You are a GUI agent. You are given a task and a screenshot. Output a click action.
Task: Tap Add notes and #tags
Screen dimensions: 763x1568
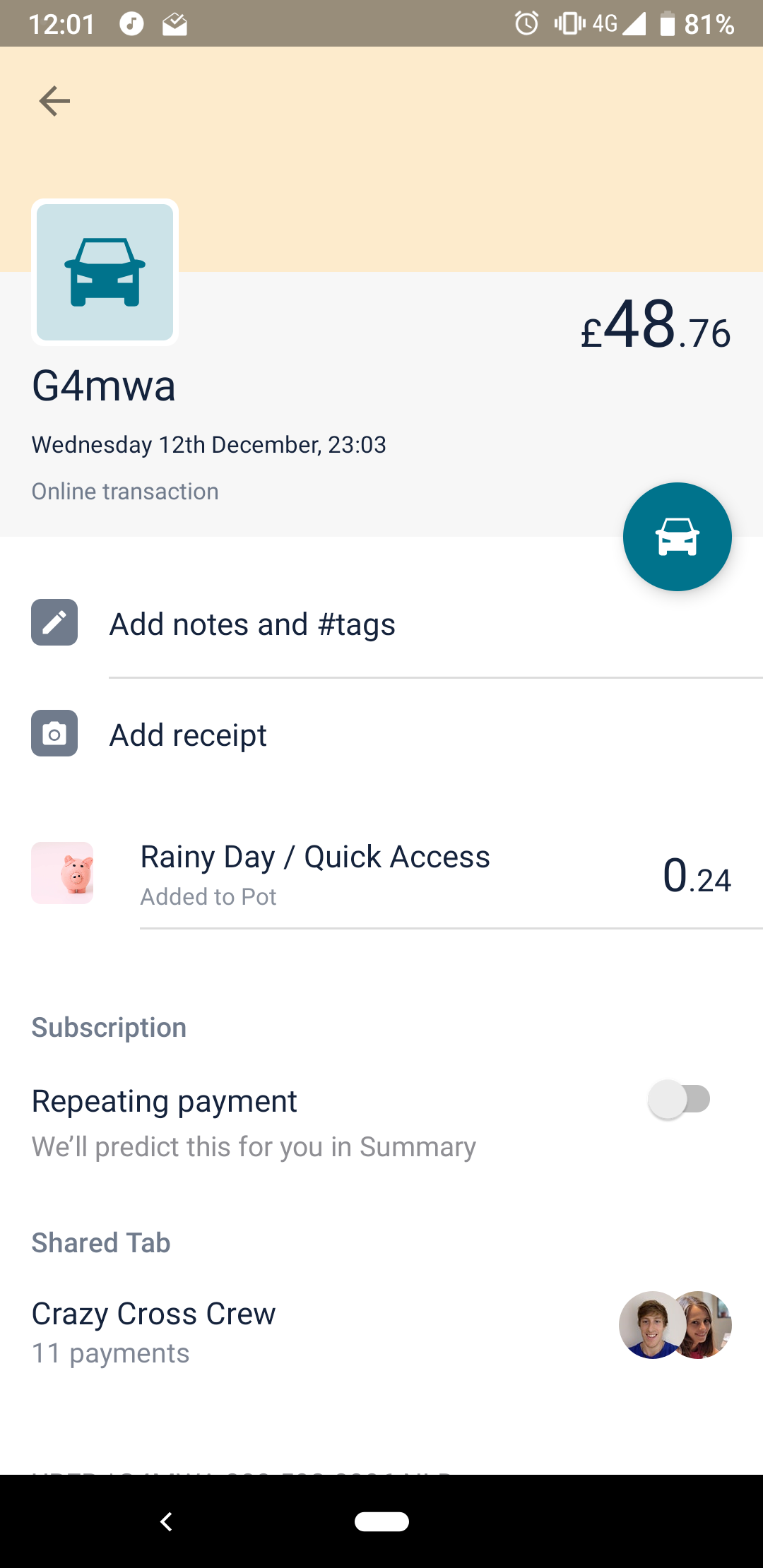[x=252, y=623]
